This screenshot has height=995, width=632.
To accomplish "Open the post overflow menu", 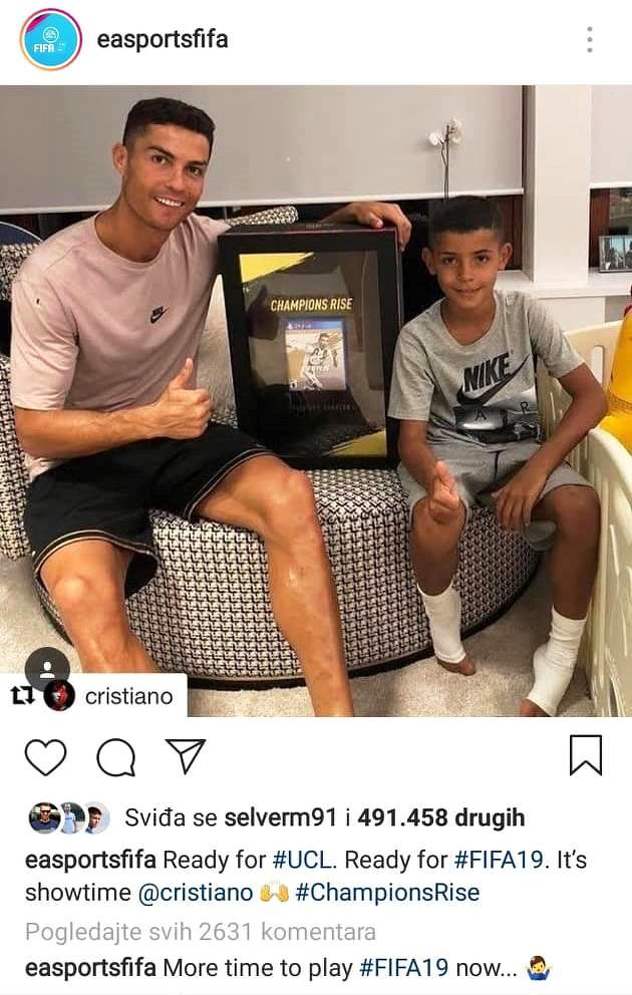I will (x=590, y=40).
